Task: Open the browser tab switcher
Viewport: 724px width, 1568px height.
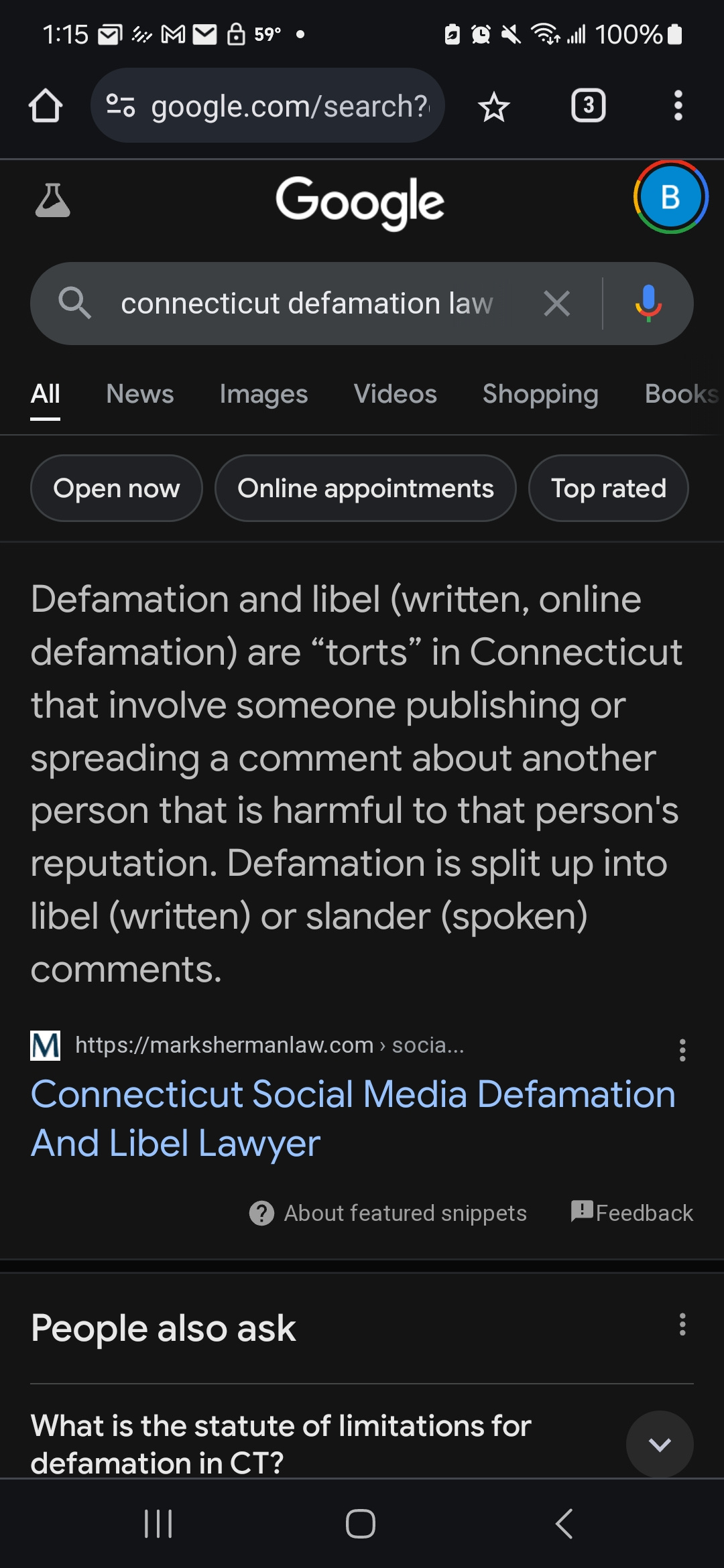Action: (x=589, y=105)
